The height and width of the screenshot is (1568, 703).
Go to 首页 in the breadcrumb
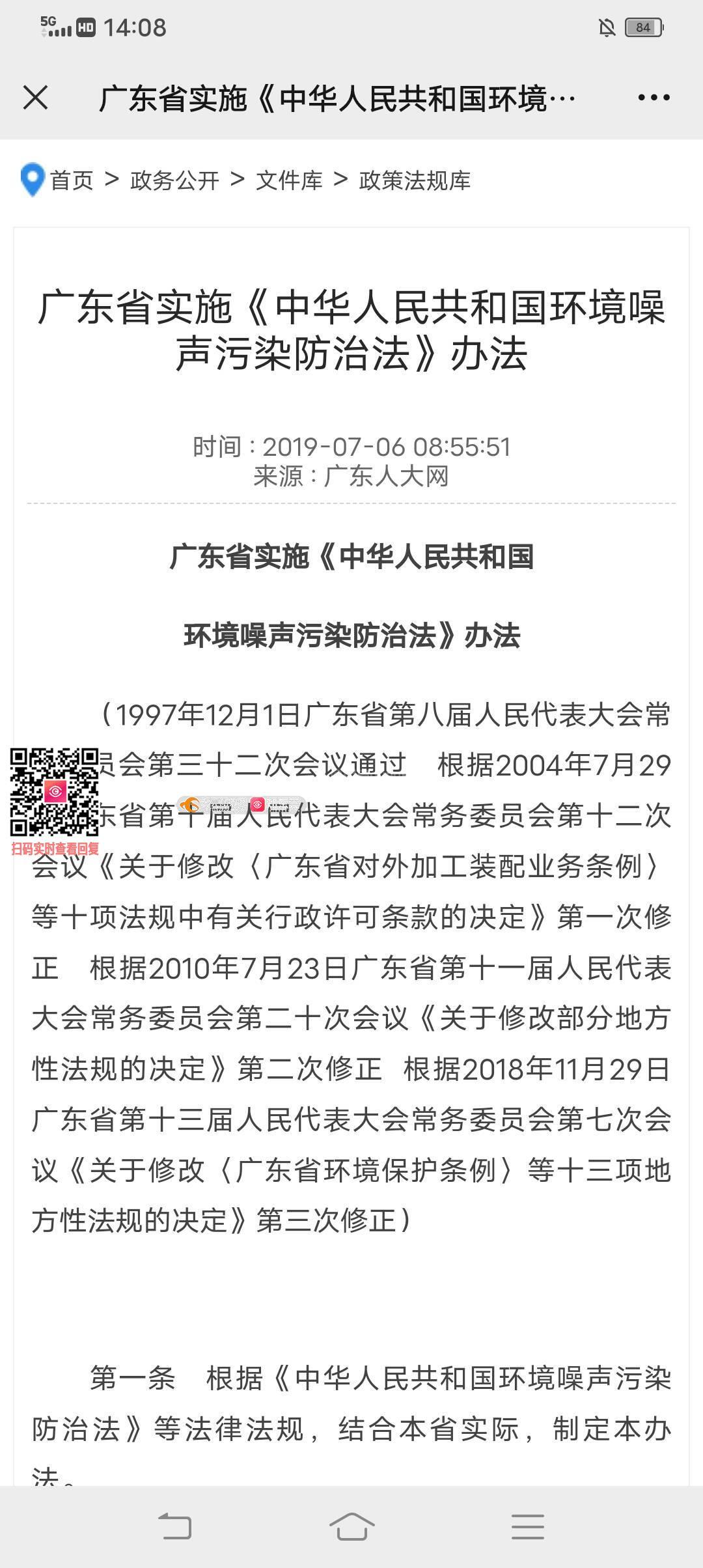pos(72,180)
